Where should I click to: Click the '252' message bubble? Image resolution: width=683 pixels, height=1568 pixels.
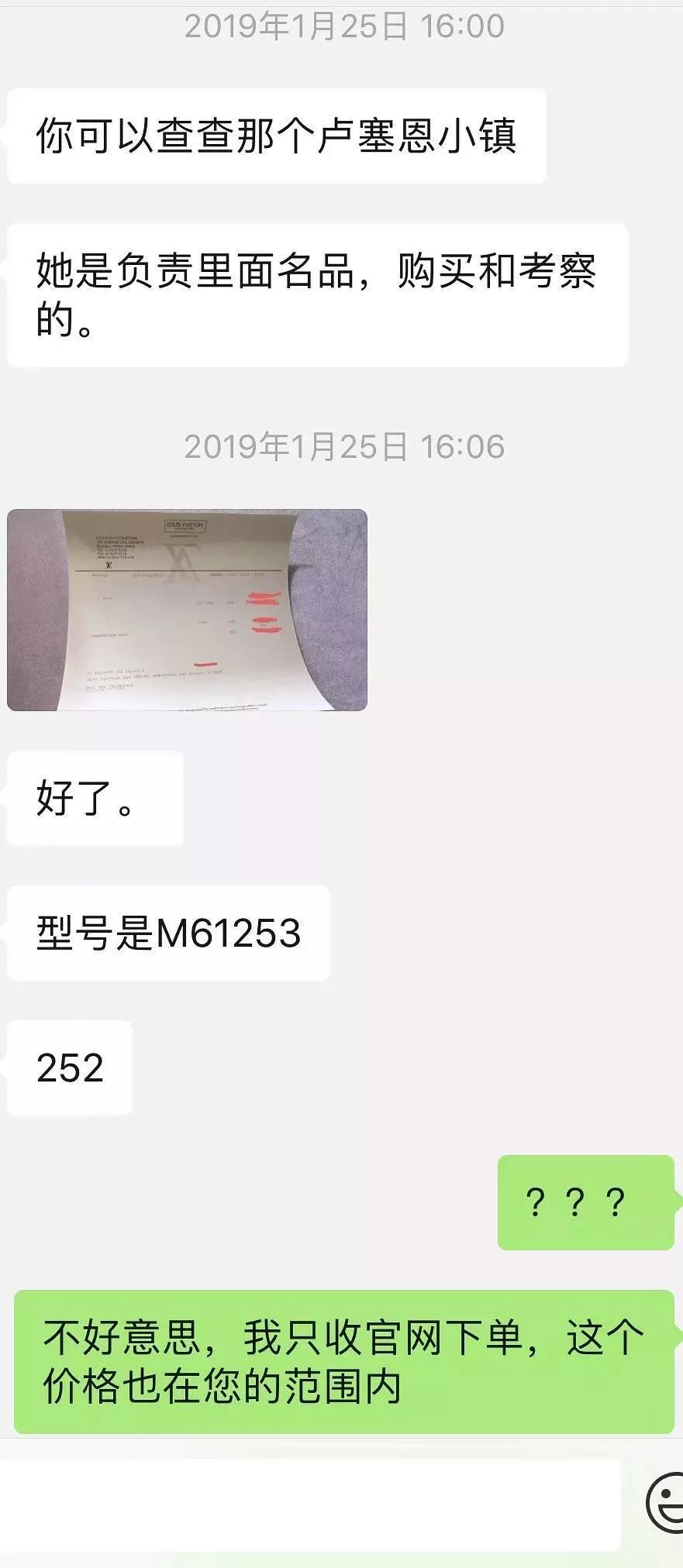pos(68,1068)
